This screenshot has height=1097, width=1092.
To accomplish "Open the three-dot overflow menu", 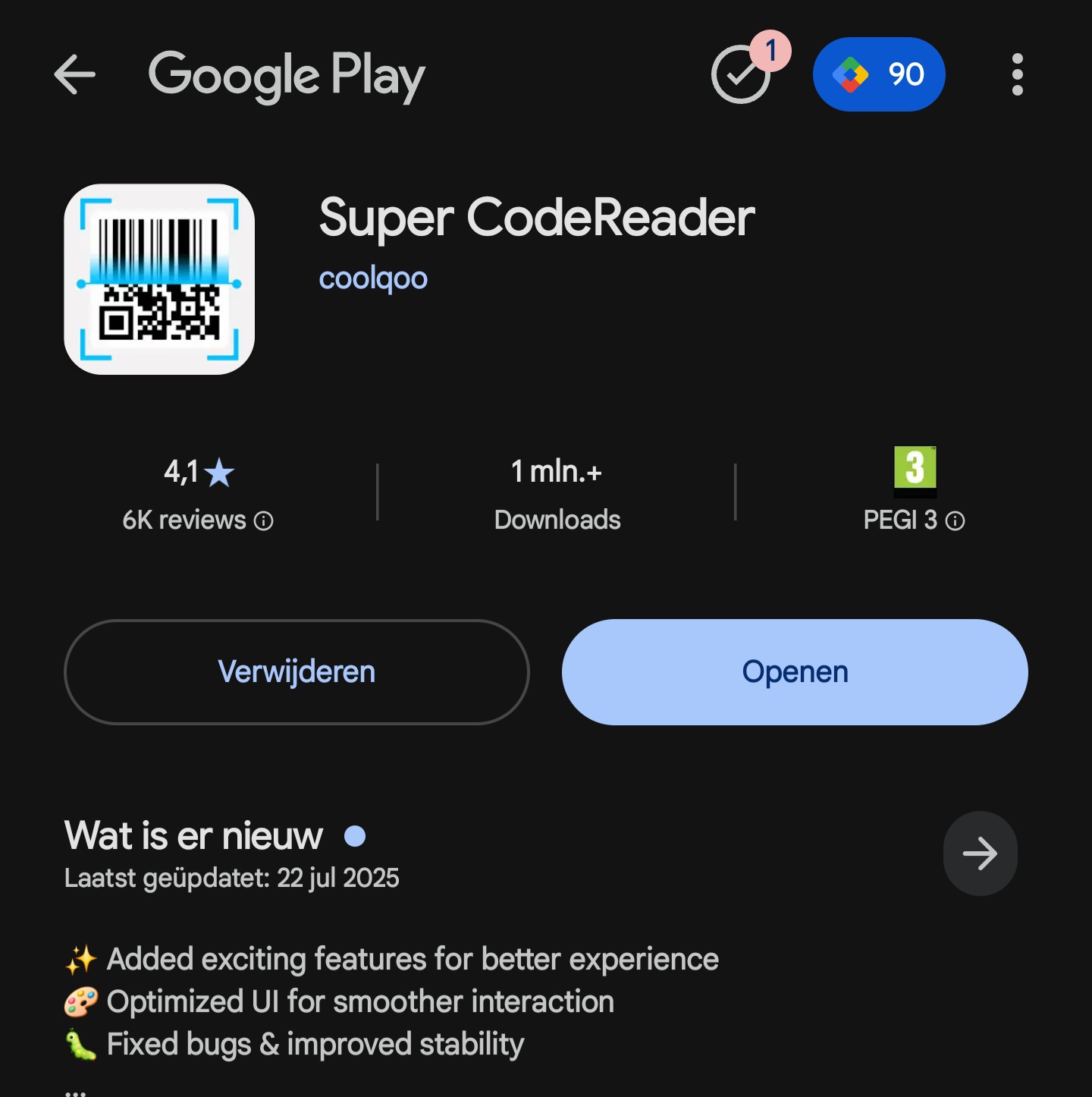I will pos(1017,74).
